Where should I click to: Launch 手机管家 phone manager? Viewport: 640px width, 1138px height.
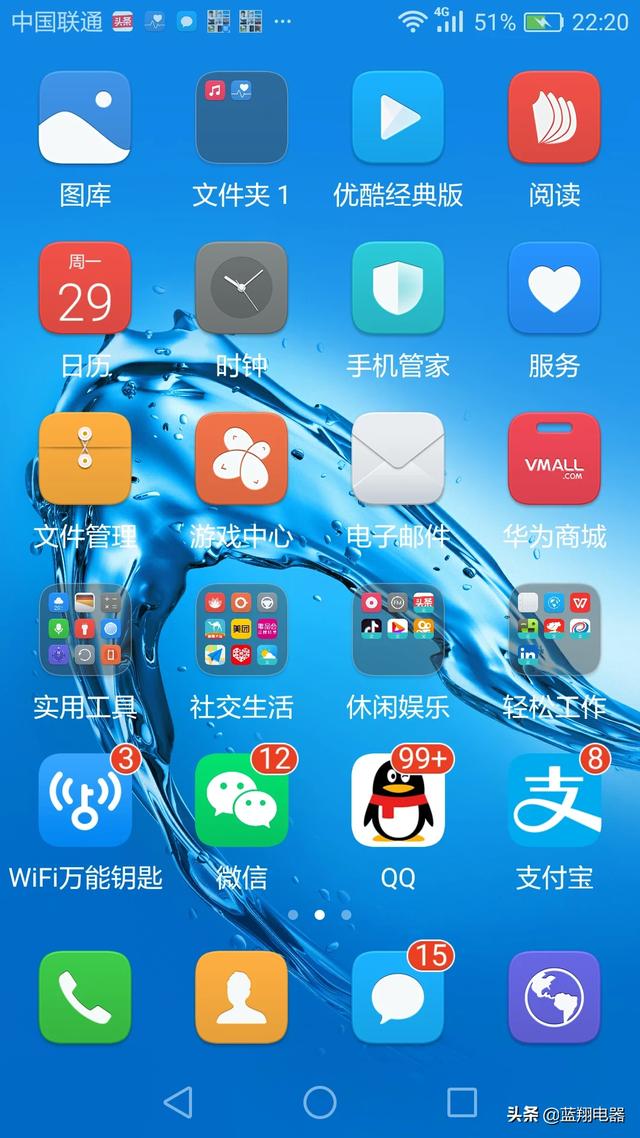397,288
